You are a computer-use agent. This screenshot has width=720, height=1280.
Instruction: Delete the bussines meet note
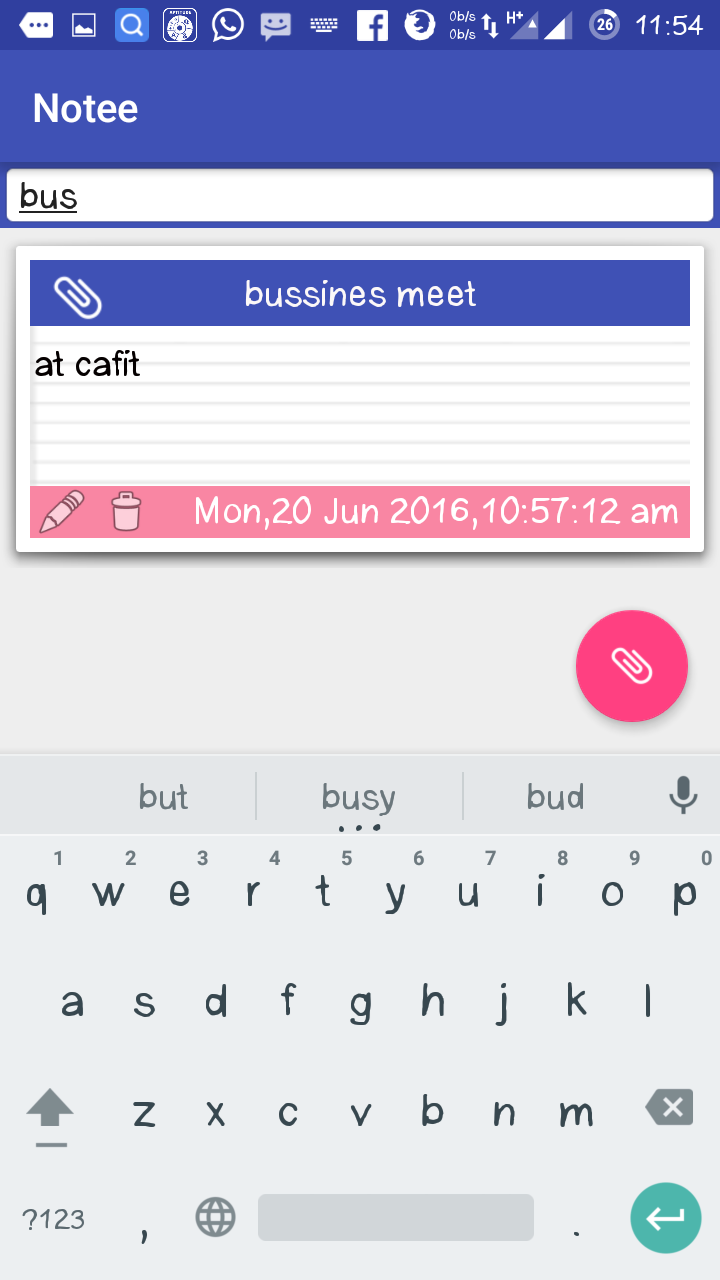click(126, 511)
